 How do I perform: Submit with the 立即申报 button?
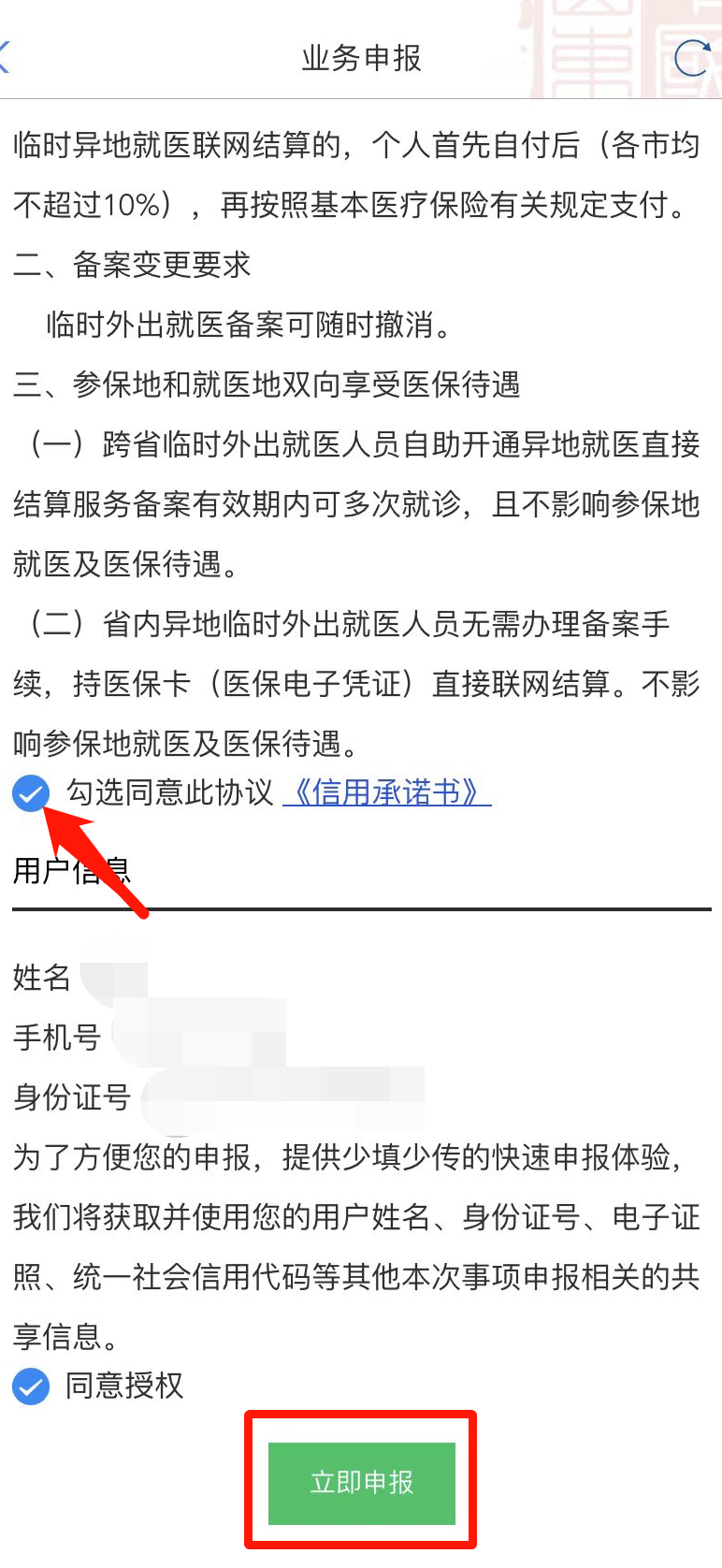361,1483
